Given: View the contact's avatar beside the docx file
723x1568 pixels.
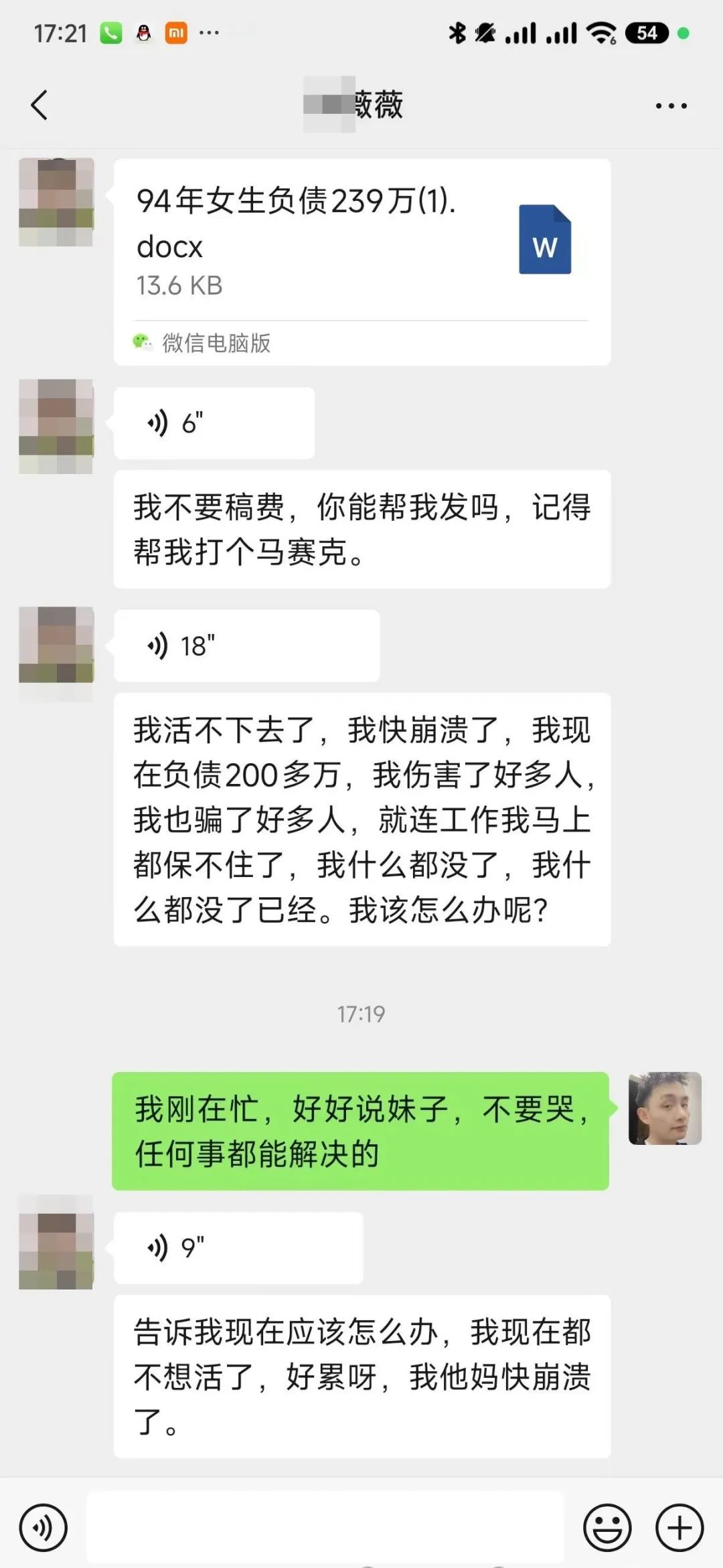Looking at the screenshot, I should [56, 202].
